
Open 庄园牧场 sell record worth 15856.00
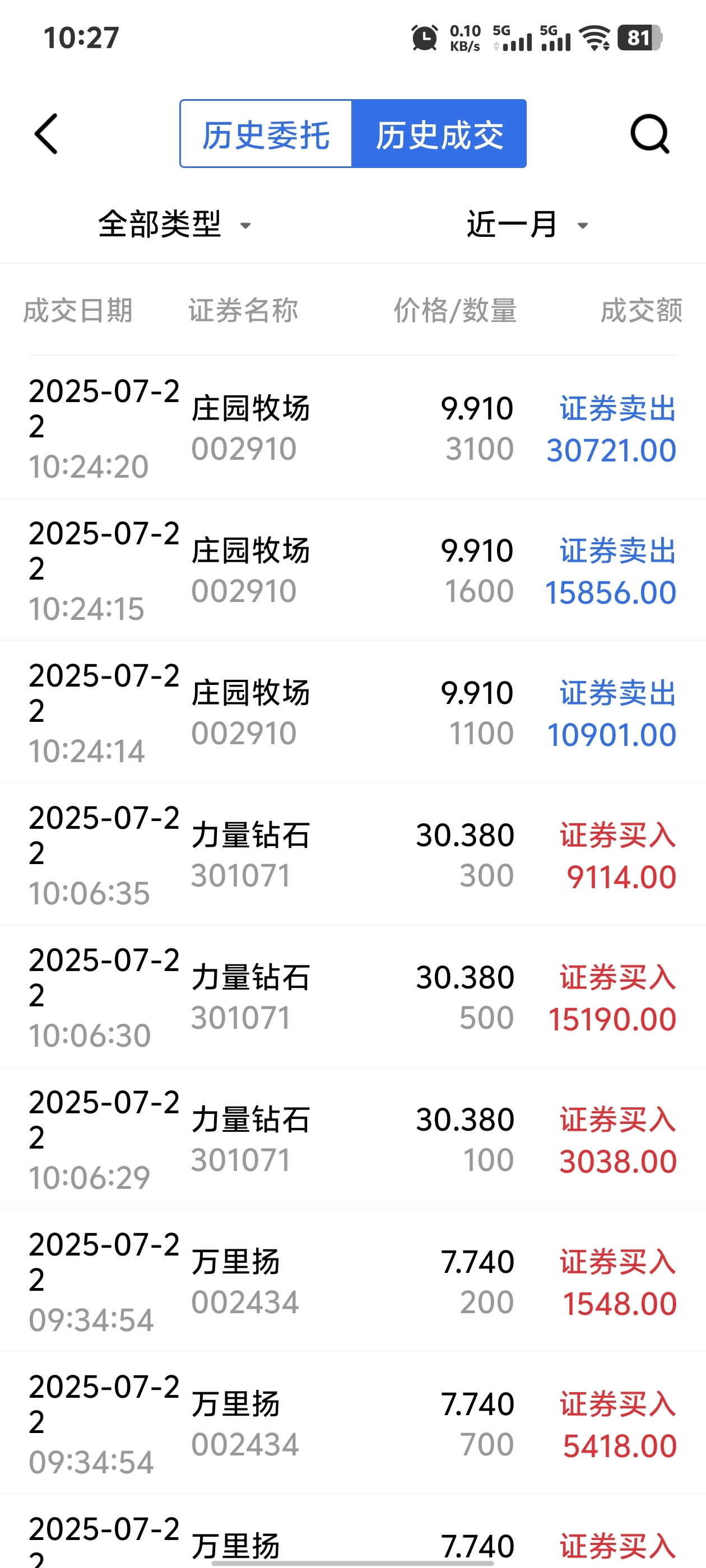(x=354, y=570)
